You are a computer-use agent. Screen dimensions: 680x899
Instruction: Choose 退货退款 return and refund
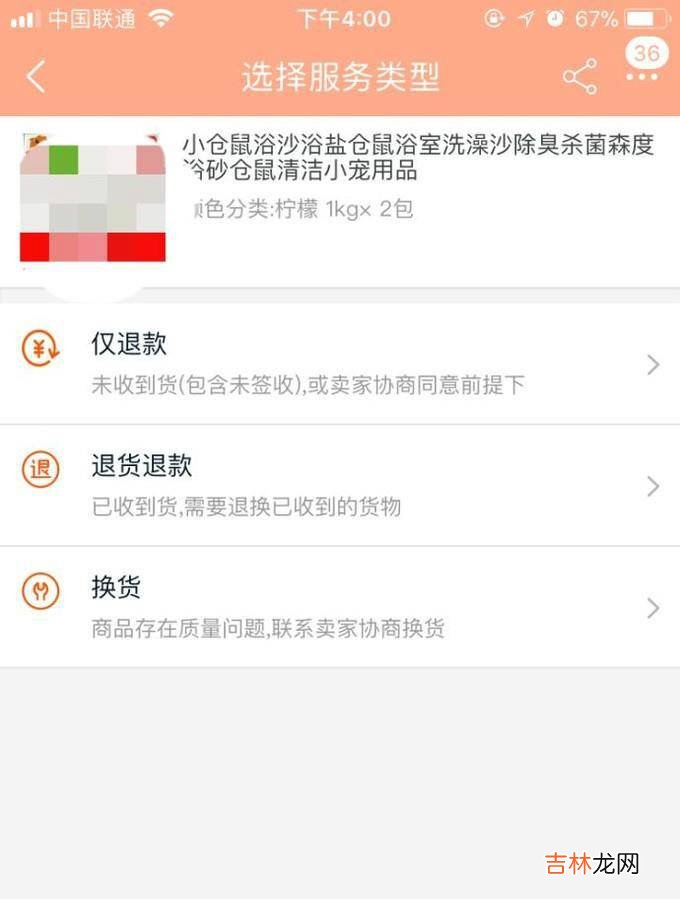(340, 486)
